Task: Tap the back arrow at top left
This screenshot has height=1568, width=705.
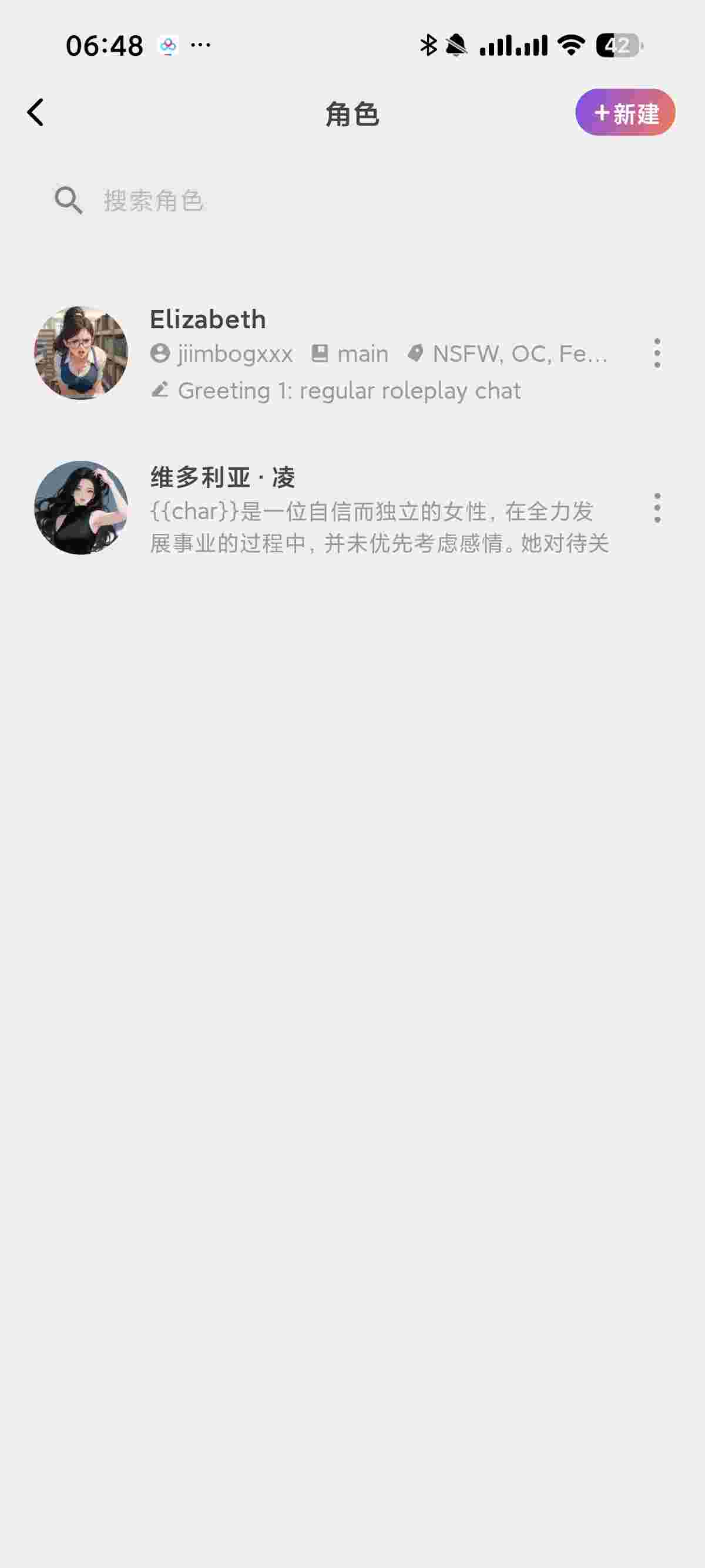Action: [x=35, y=113]
